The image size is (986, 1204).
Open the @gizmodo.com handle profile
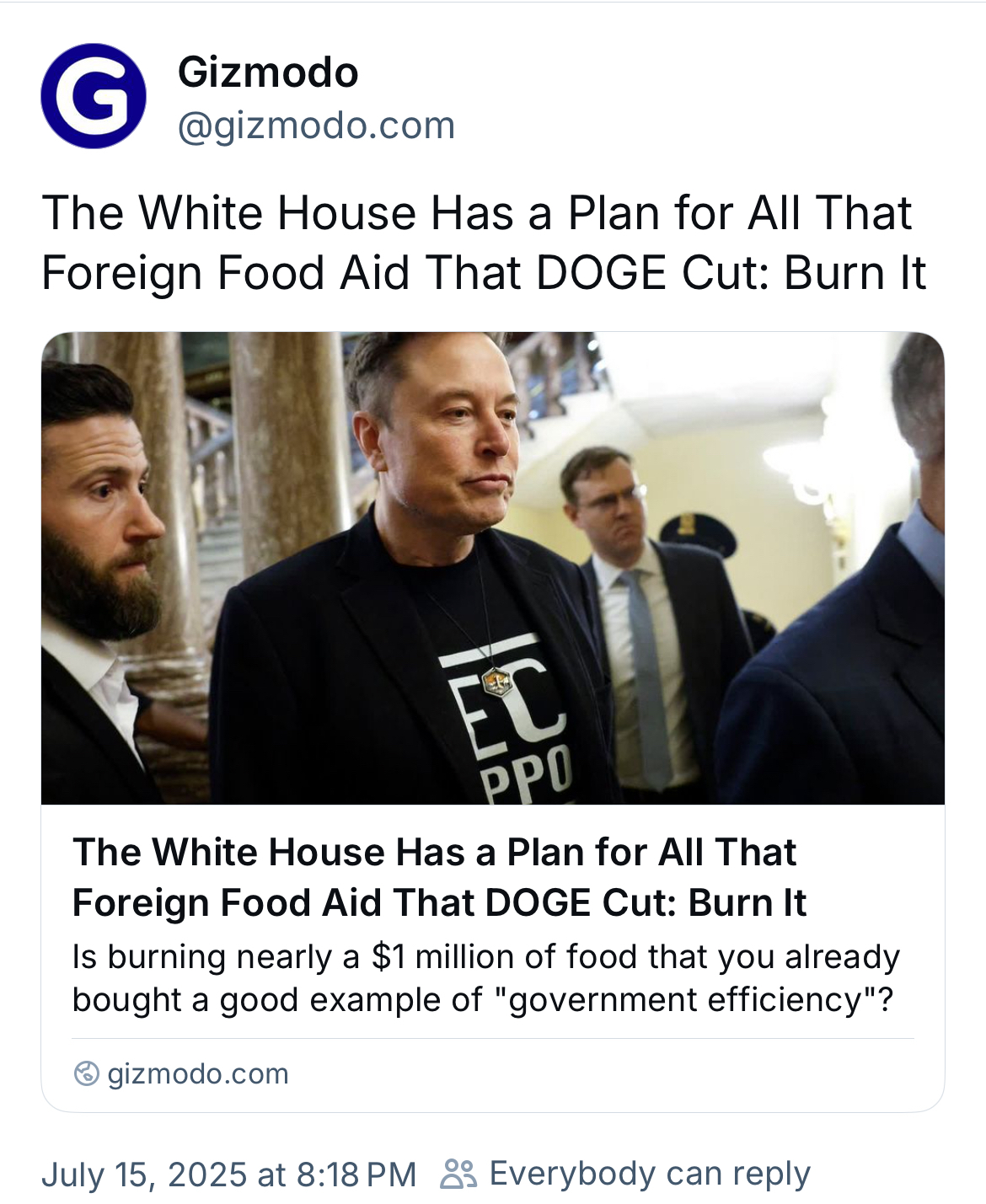(316, 126)
